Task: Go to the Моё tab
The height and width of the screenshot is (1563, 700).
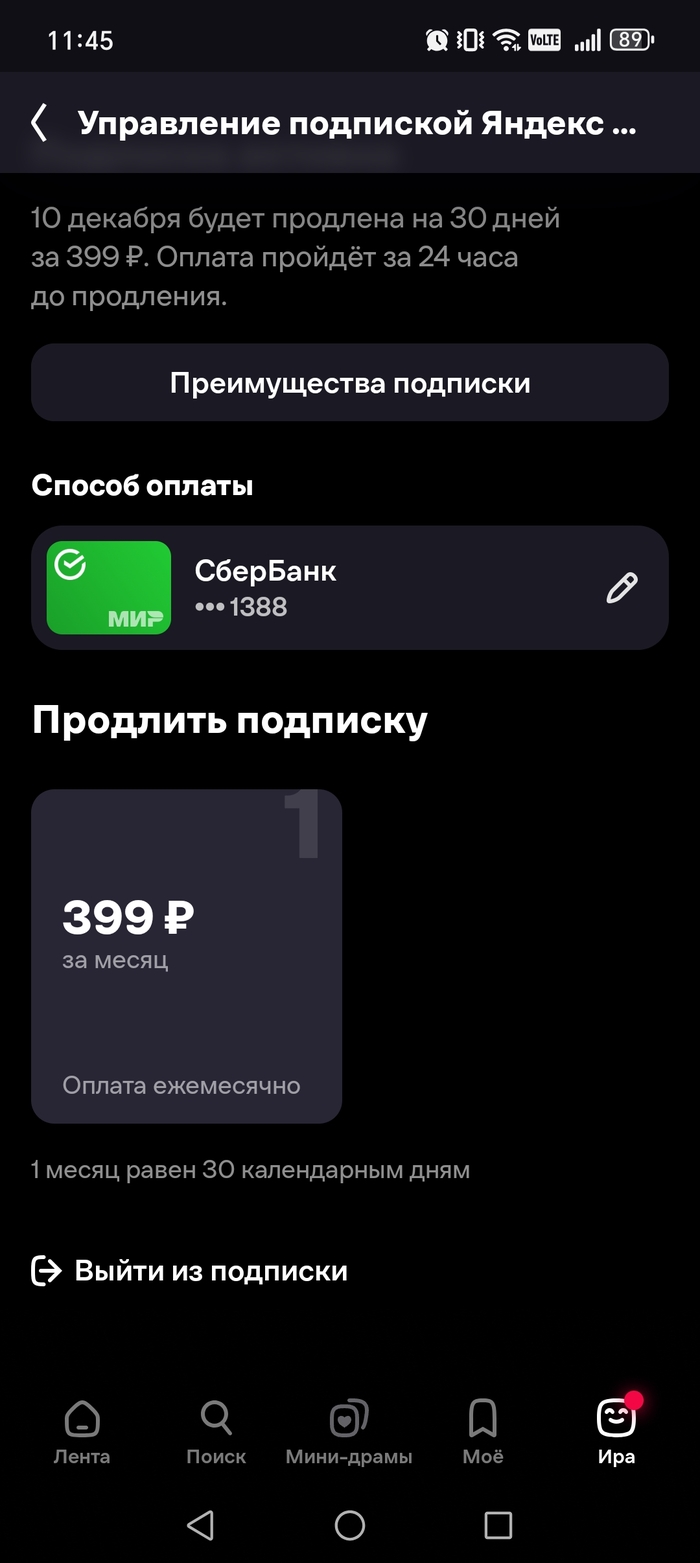Action: [x=483, y=1431]
